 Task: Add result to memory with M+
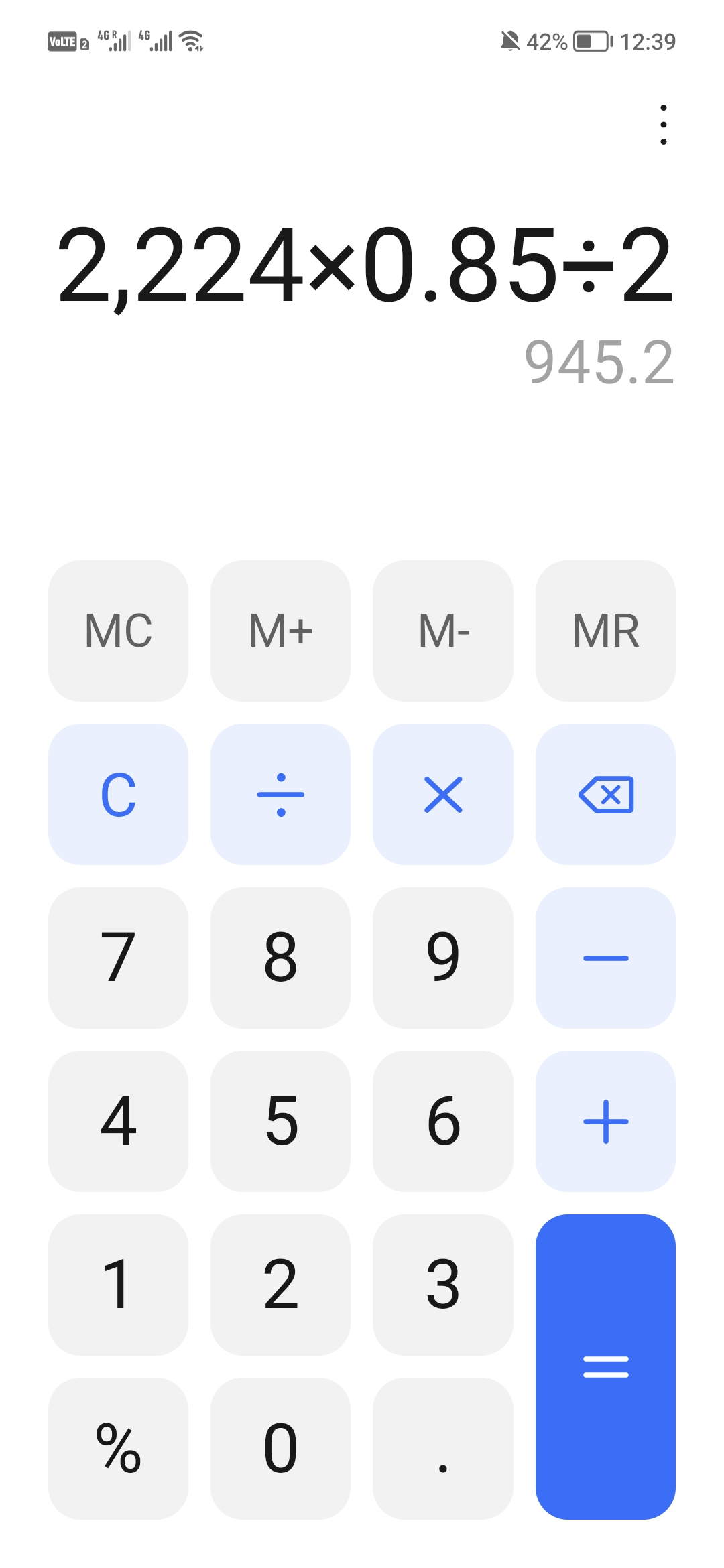(x=281, y=631)
